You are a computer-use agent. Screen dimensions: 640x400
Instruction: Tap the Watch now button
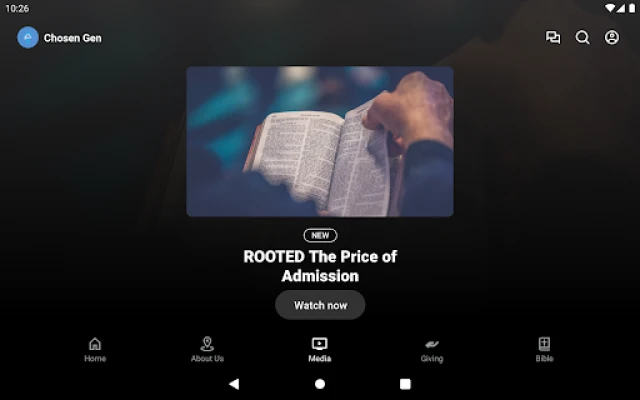pos(320,305)
